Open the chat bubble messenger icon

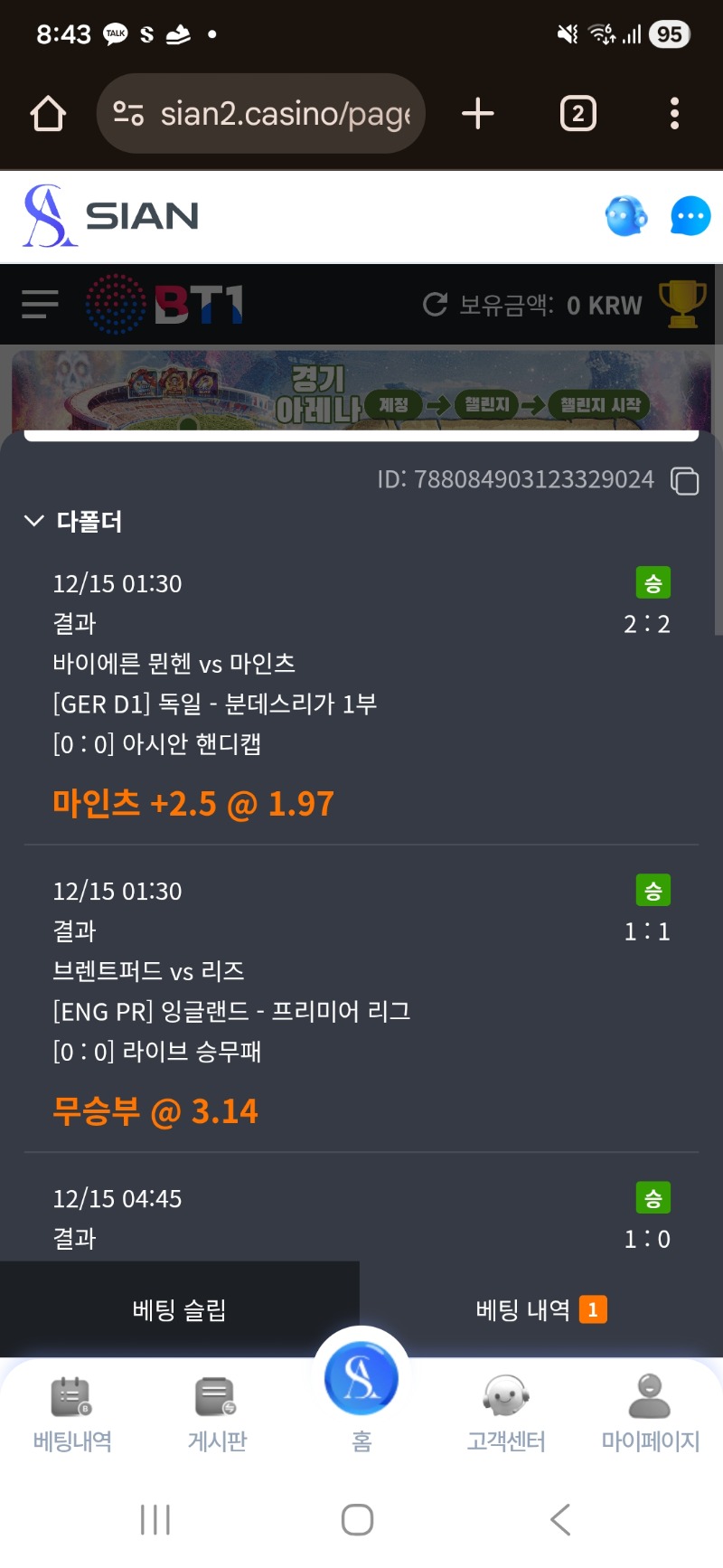[690, 216]
